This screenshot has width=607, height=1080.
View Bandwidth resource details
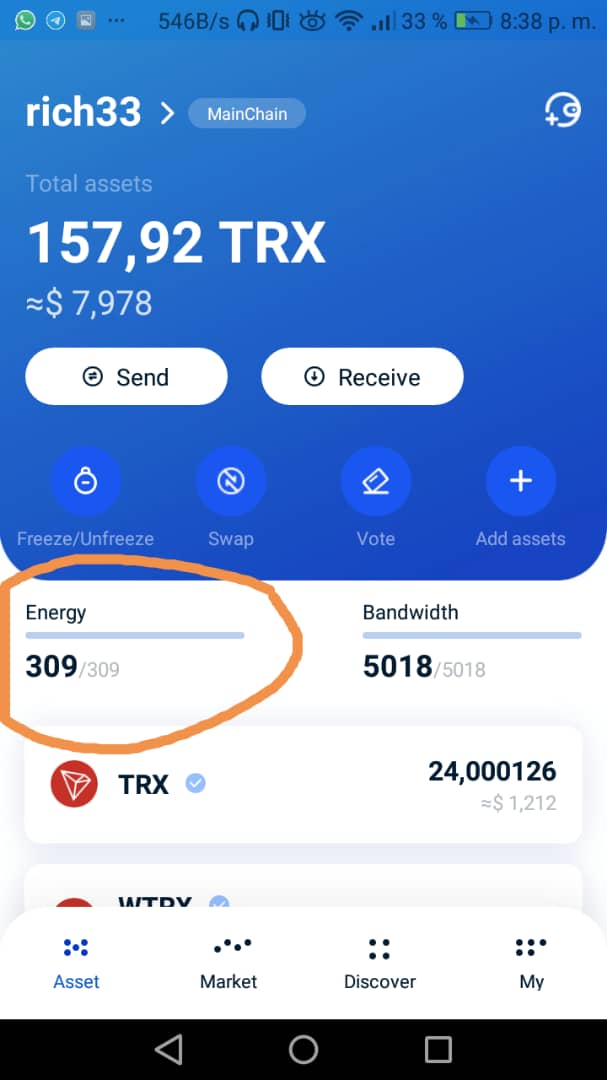(x=471, y=642)
